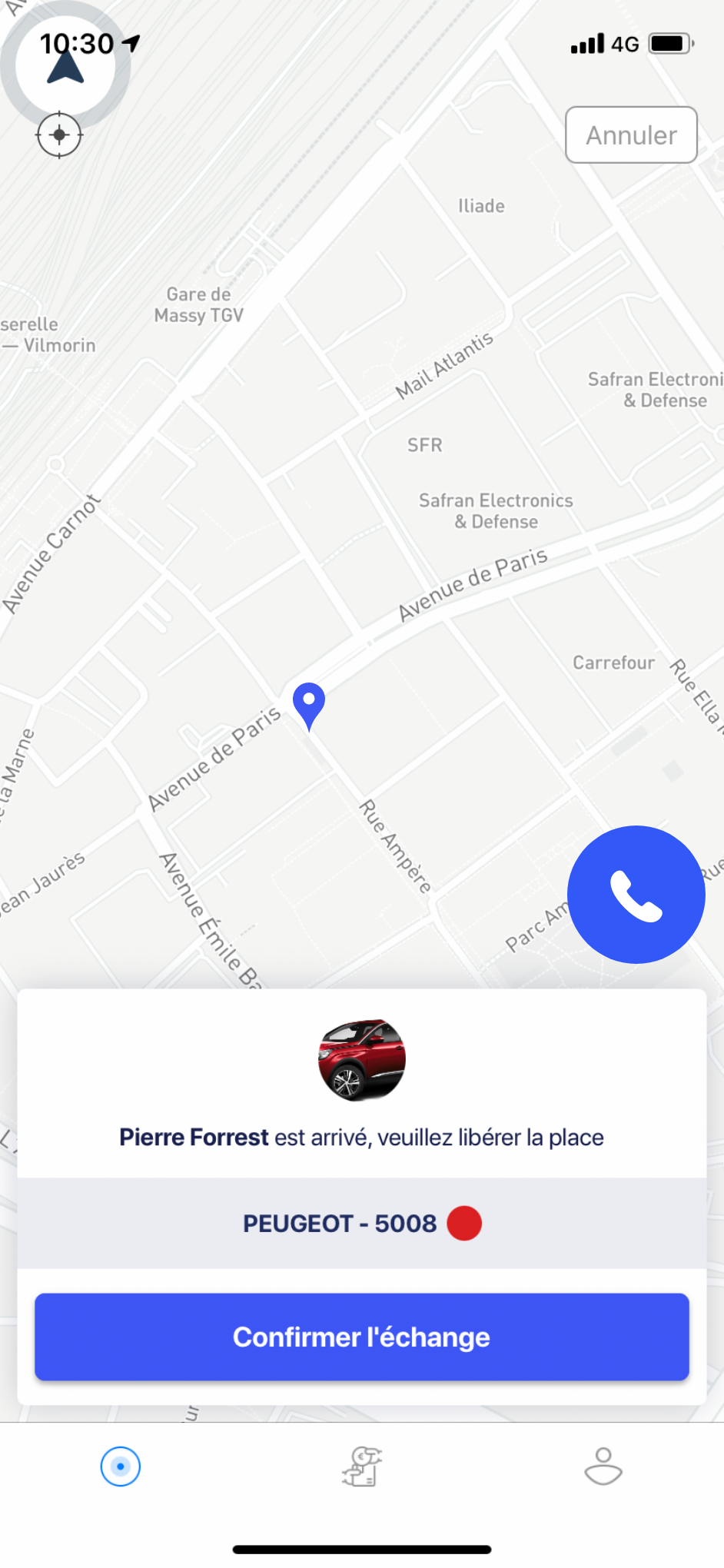Switch to the map location tab

[121, 1466]
